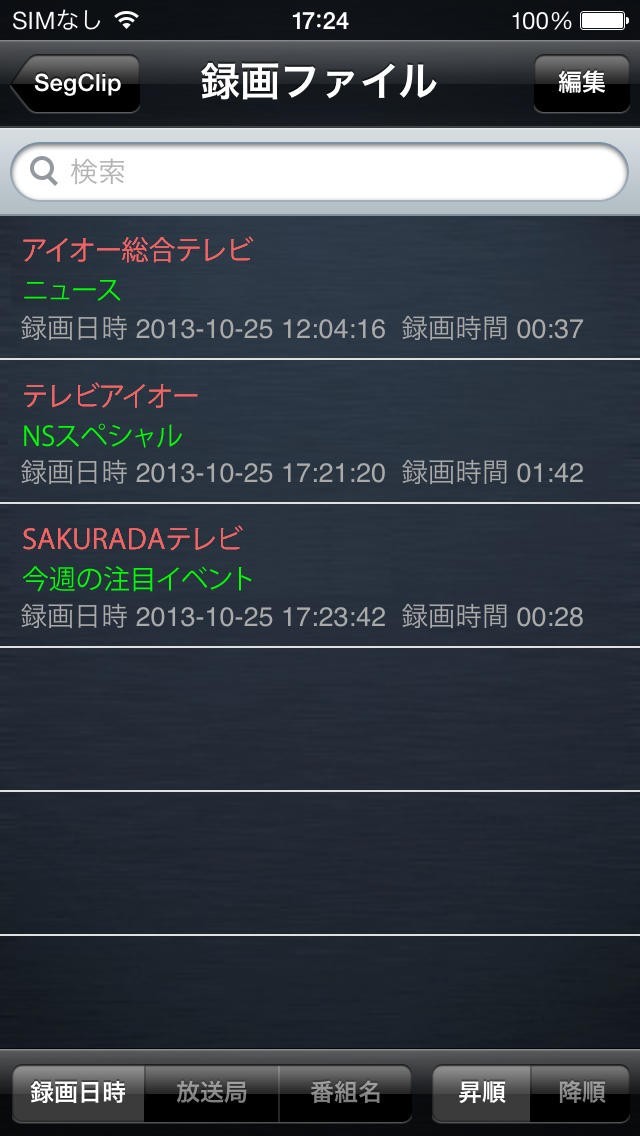Viewport: 640px width, 1136px height.
Task: Open the ニュース recording from アイオー総合テレビ
Action: [320, 288]
